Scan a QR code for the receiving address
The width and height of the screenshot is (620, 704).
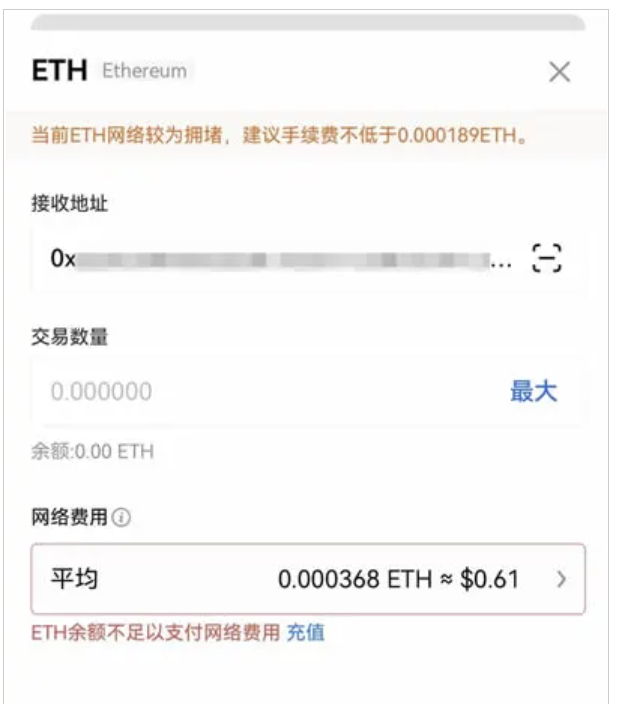546,258
